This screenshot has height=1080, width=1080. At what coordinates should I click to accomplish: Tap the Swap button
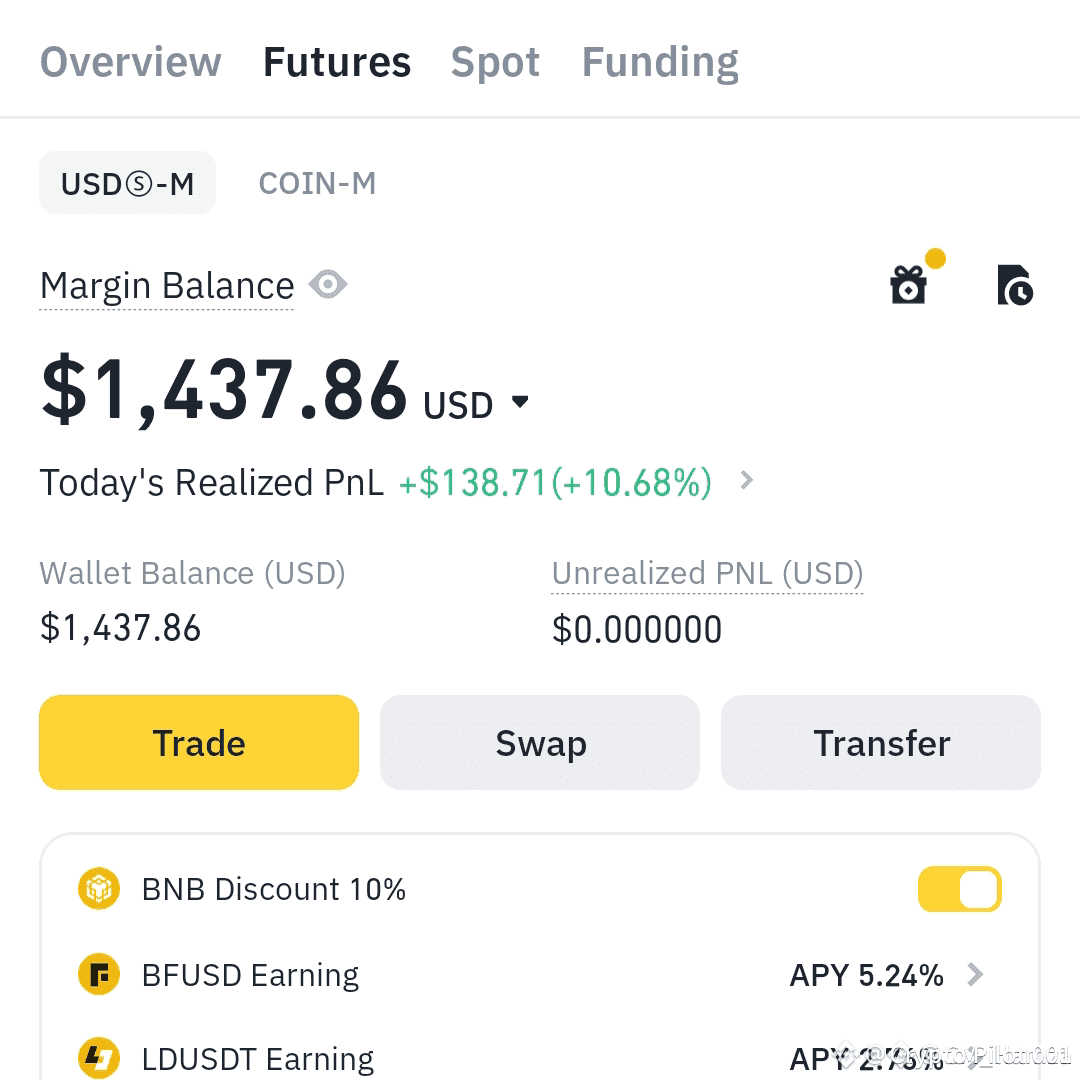pyautogui.click(x=540, y=742)
